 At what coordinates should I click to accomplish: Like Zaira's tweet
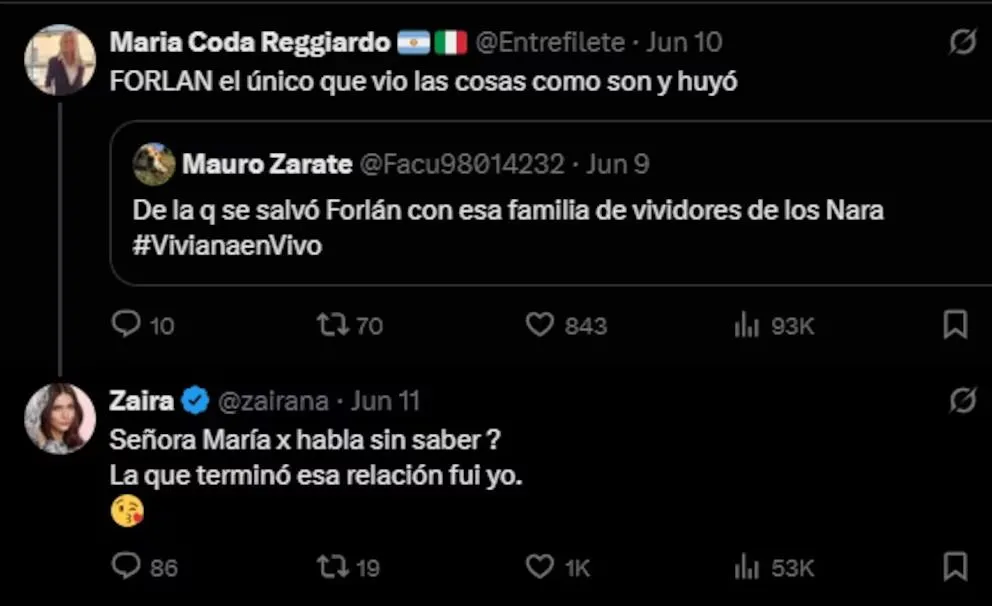540,567
